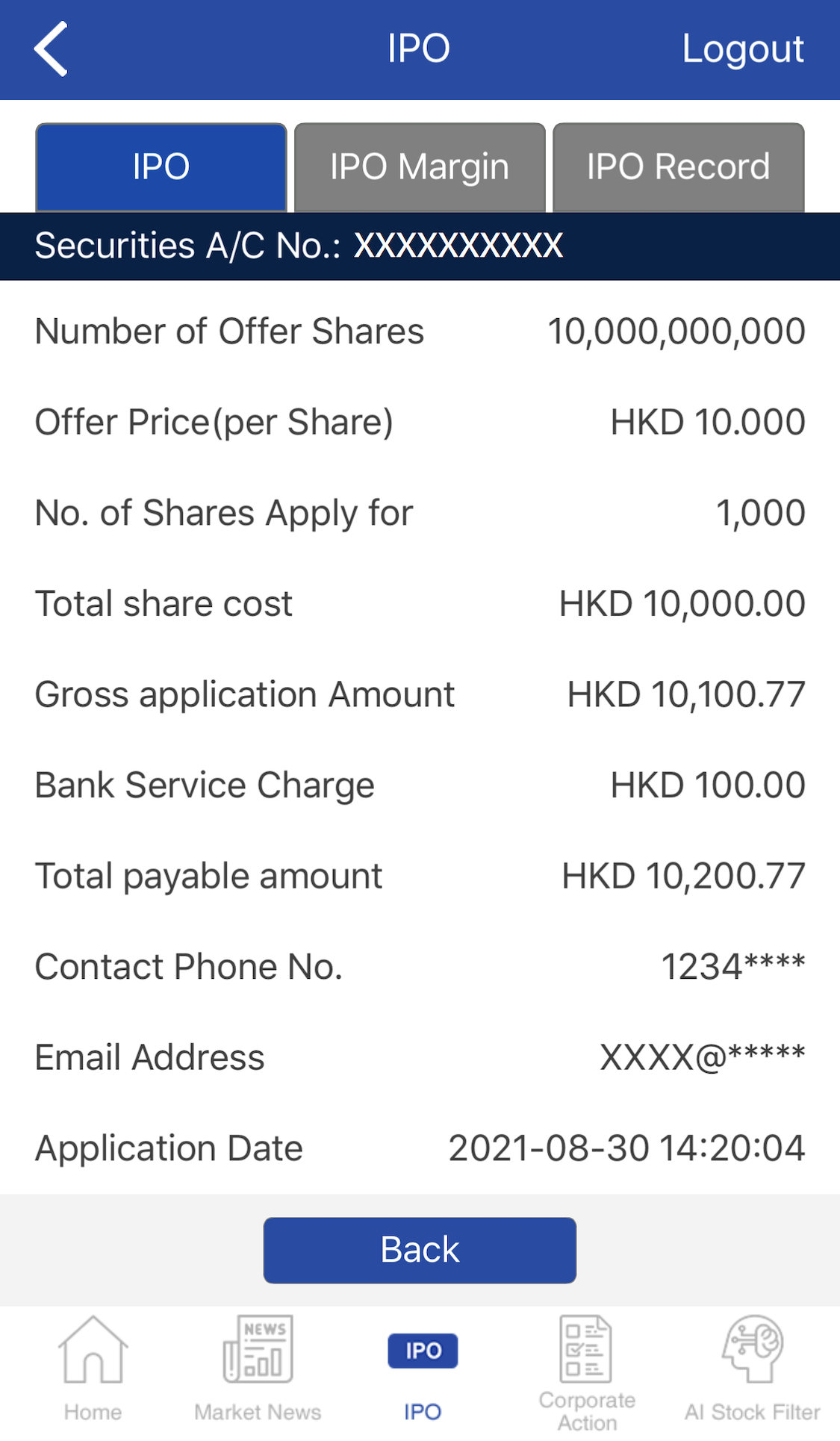The height and width of the screenshot is (1441, 840).
Task: Log out of the account
Action: 742,49
